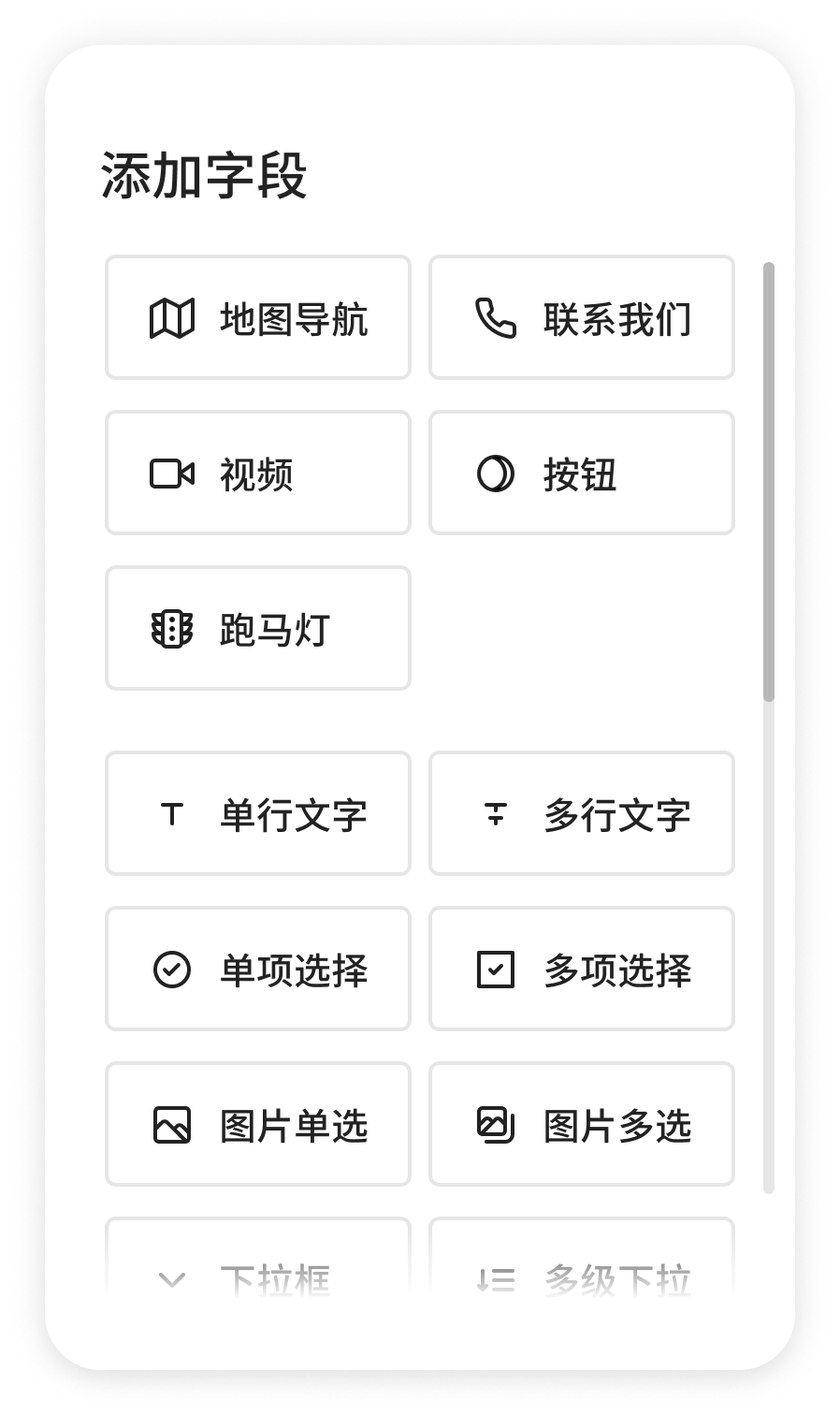840x1415 pixels.
Task: Select the 图片单选 field
Action: [x=258, y=1124]
